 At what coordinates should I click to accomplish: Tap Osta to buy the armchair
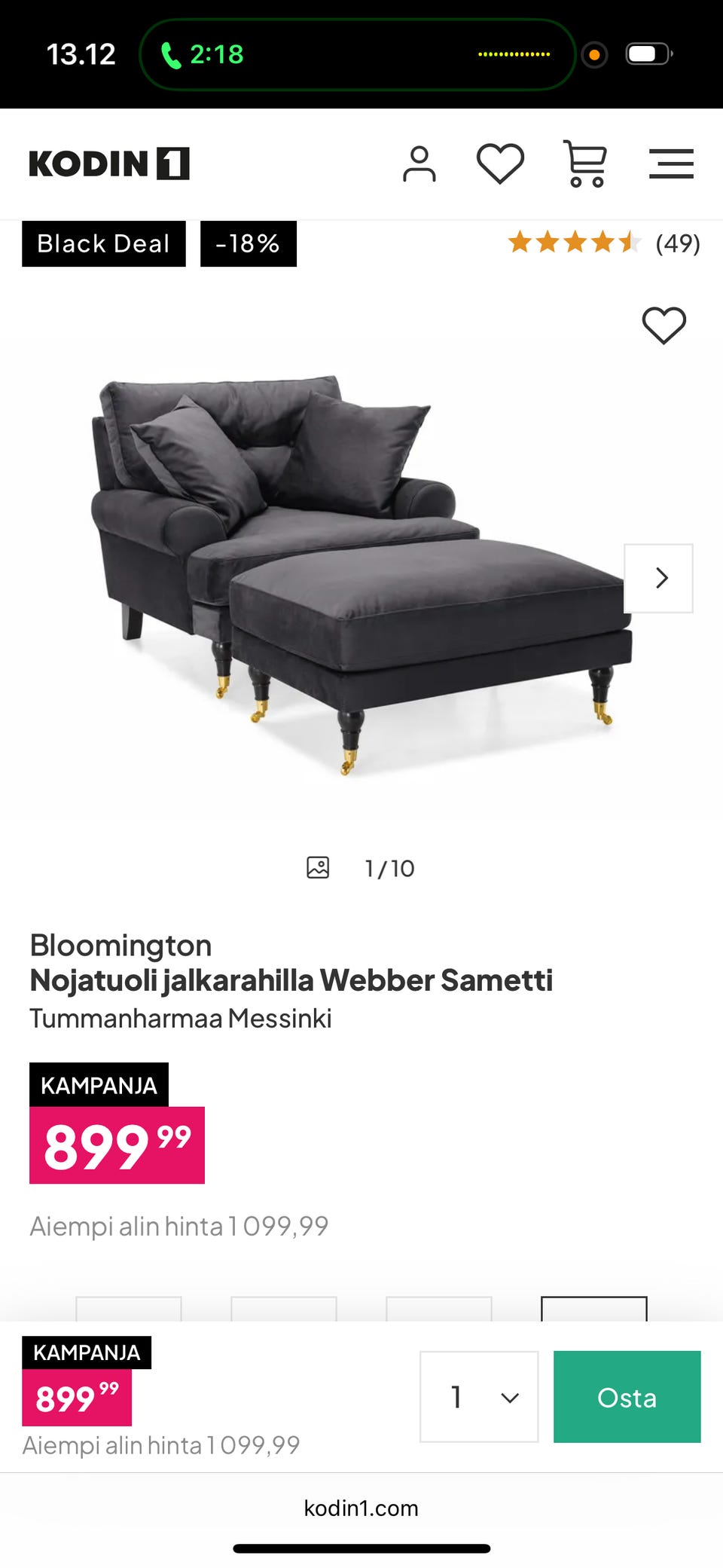coord(627,1396)
